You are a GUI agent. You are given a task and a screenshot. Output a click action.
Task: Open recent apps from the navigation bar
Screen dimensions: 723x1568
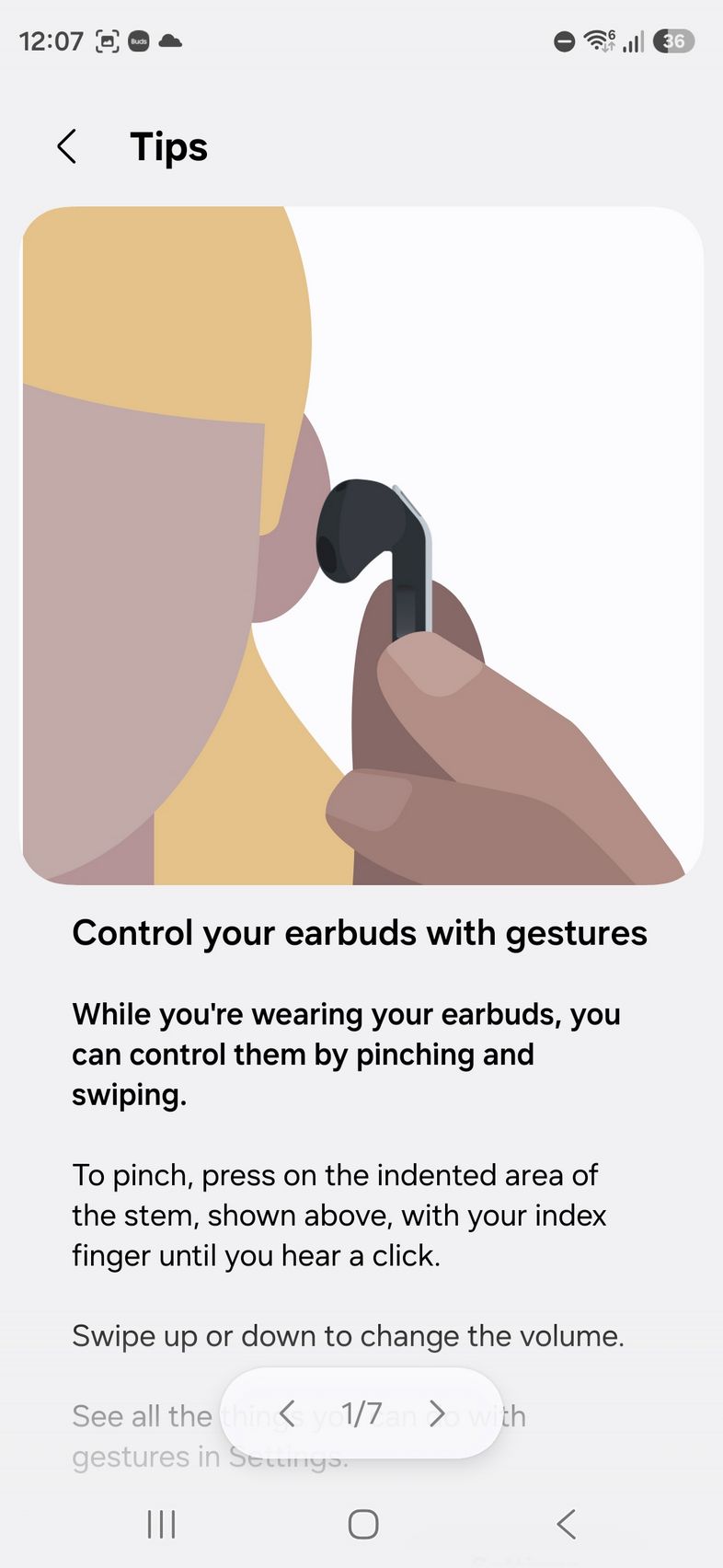click(x=161, y=1524)
